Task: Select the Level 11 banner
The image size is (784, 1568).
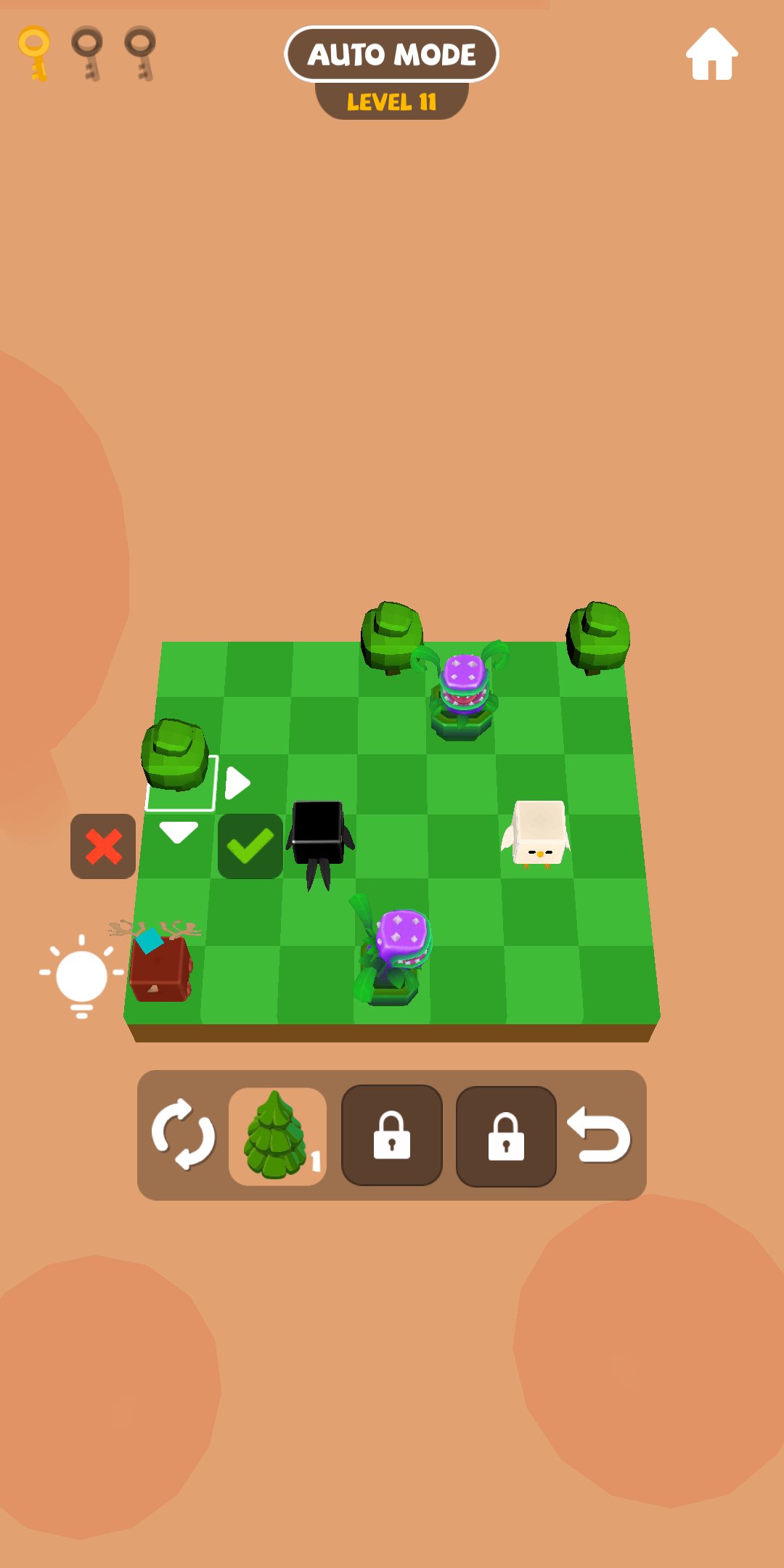Action: (392, 102)
